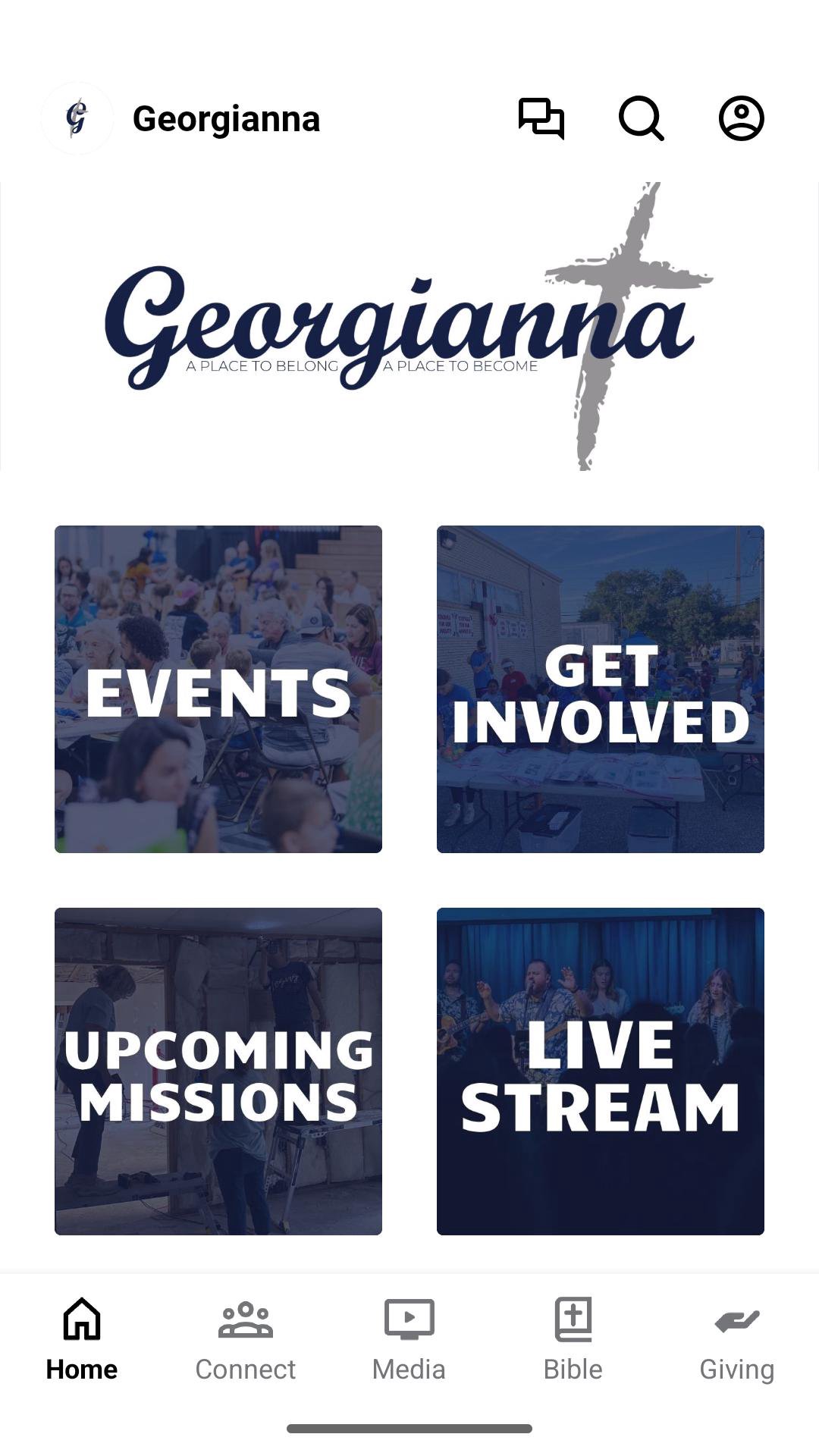This screenshot has height=1456, width=819.
Task: Go to the Bible tab
Action: 573,1340
